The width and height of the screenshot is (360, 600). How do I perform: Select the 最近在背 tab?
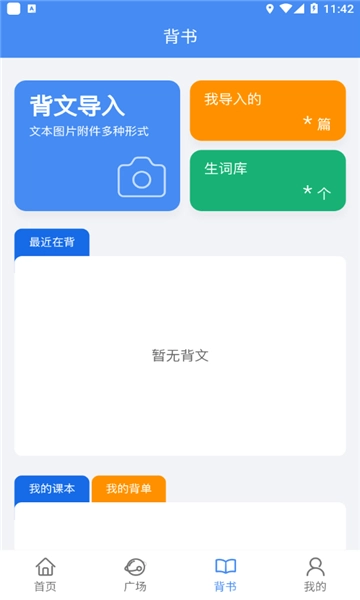52,242
